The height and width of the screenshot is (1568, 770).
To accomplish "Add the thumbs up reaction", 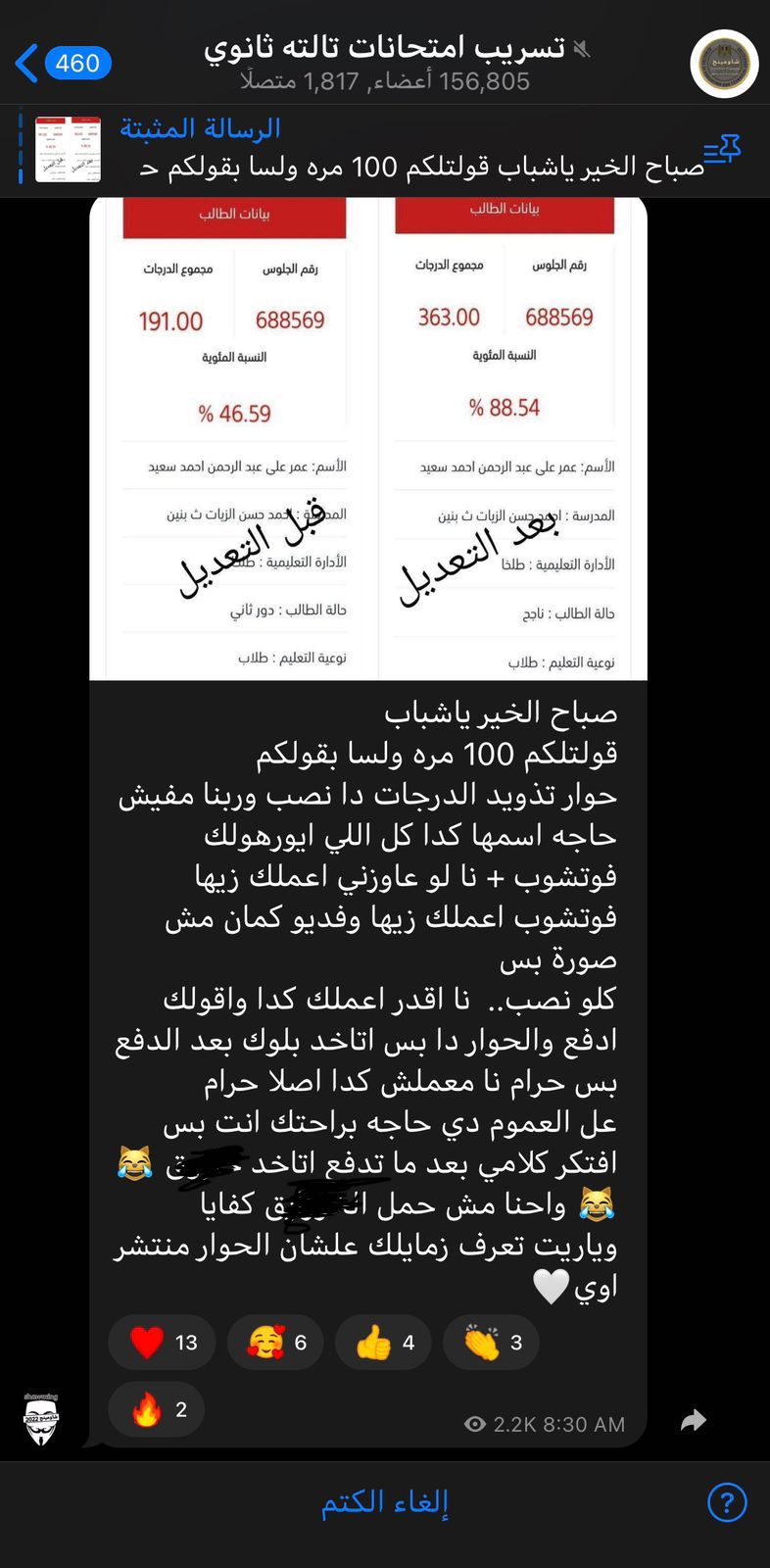I will pos(389,1342).
